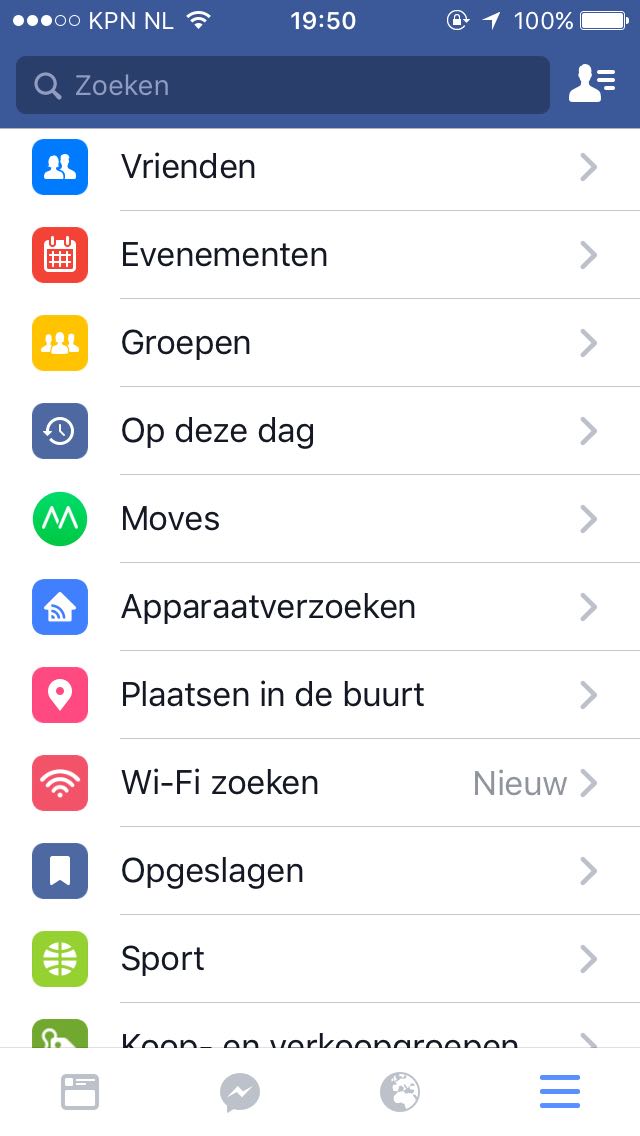
Task: Go to Evenementen
Action: tap(320, 255)
